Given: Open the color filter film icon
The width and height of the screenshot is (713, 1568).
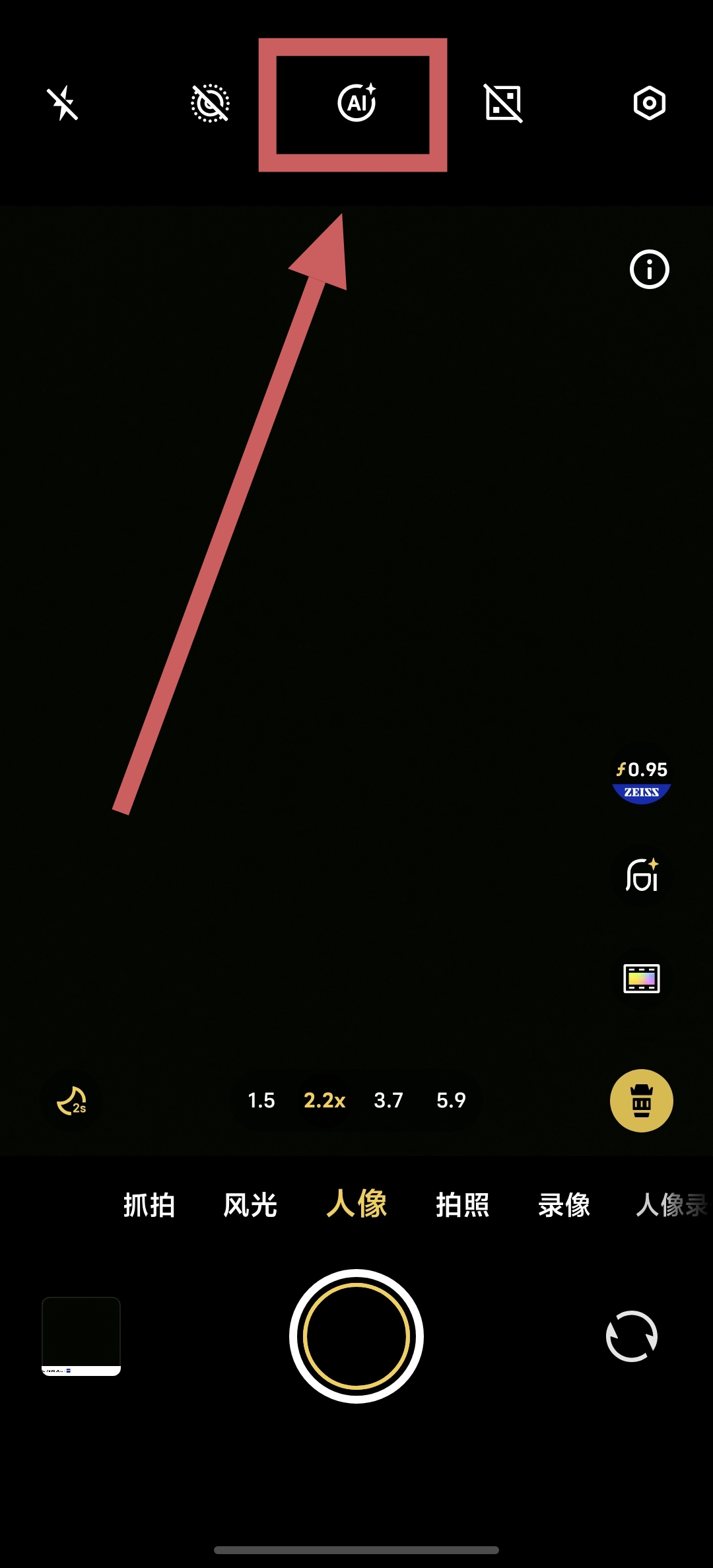Looking at the screenshot, I should tap(642, 979).
